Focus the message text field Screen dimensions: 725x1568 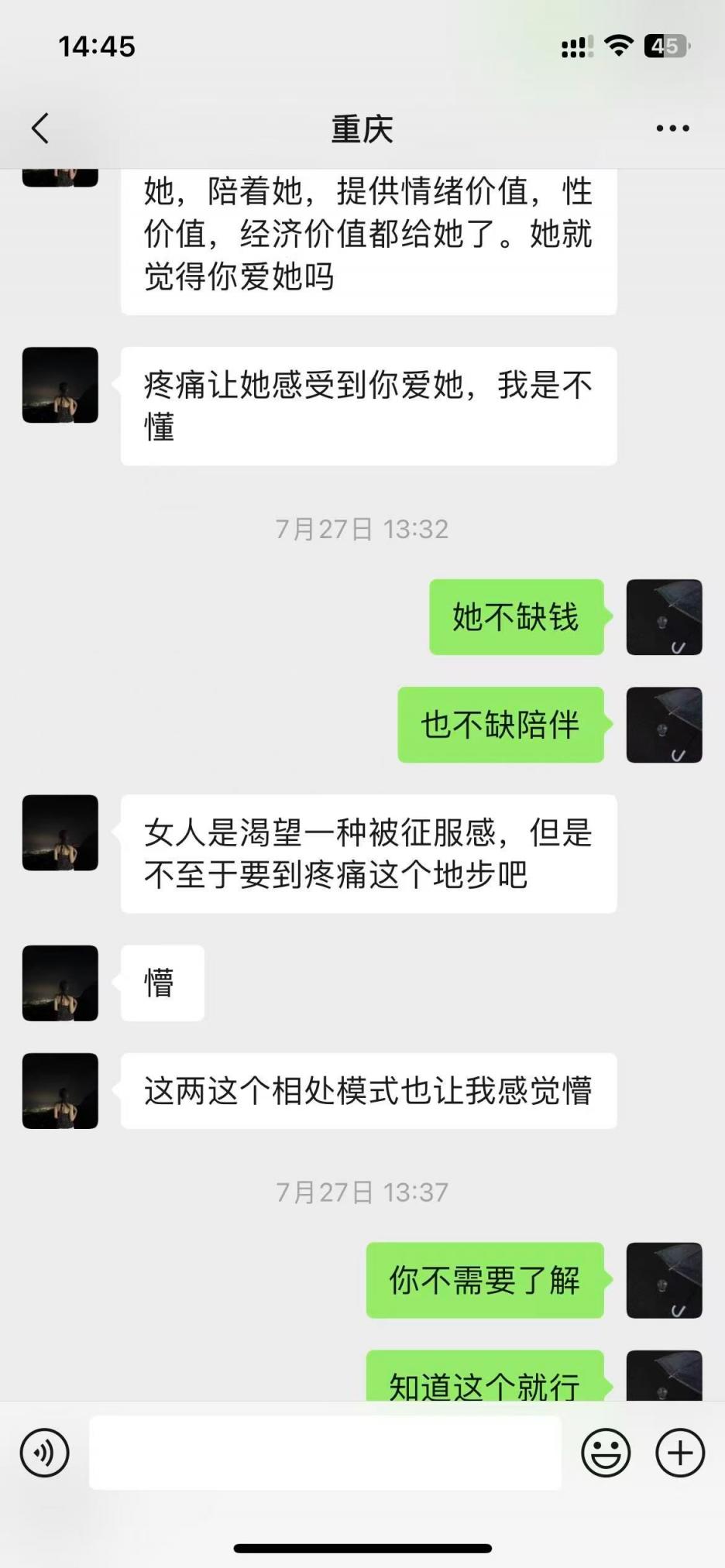point(325,1453)
